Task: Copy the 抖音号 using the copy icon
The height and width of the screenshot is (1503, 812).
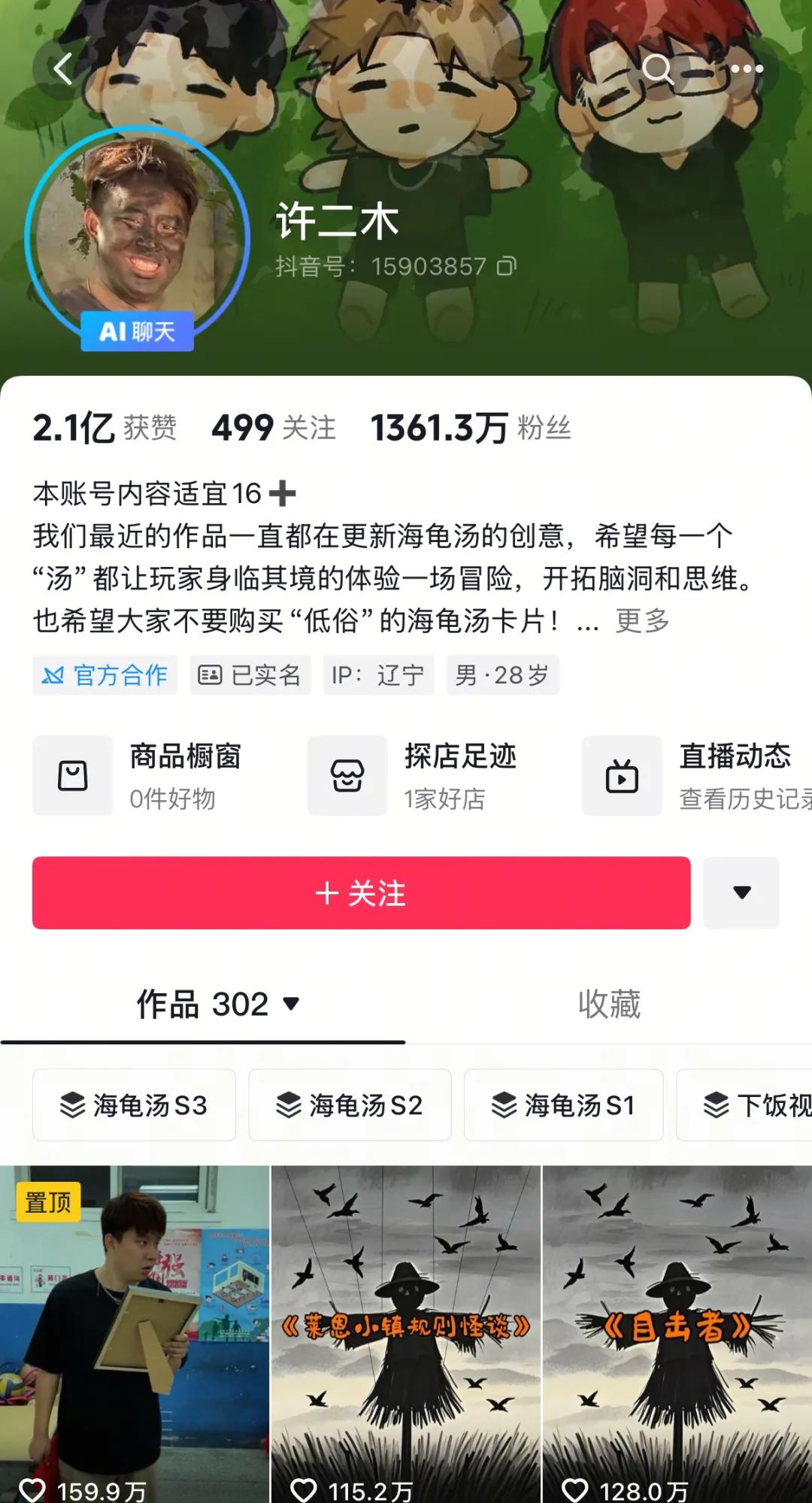Action: pos(507,266)
